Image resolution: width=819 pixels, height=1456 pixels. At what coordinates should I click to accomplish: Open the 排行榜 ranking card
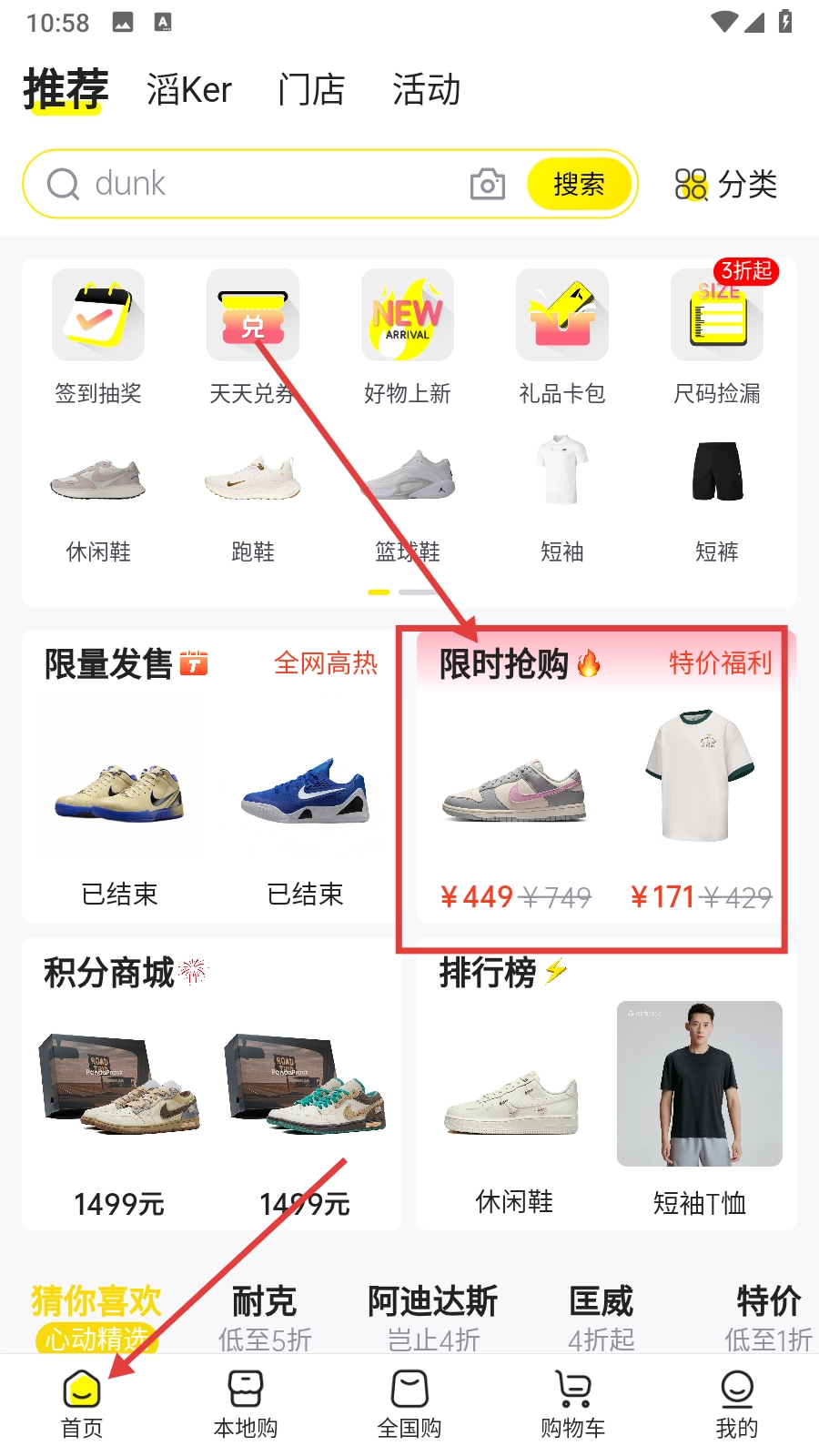point(606,1084)
